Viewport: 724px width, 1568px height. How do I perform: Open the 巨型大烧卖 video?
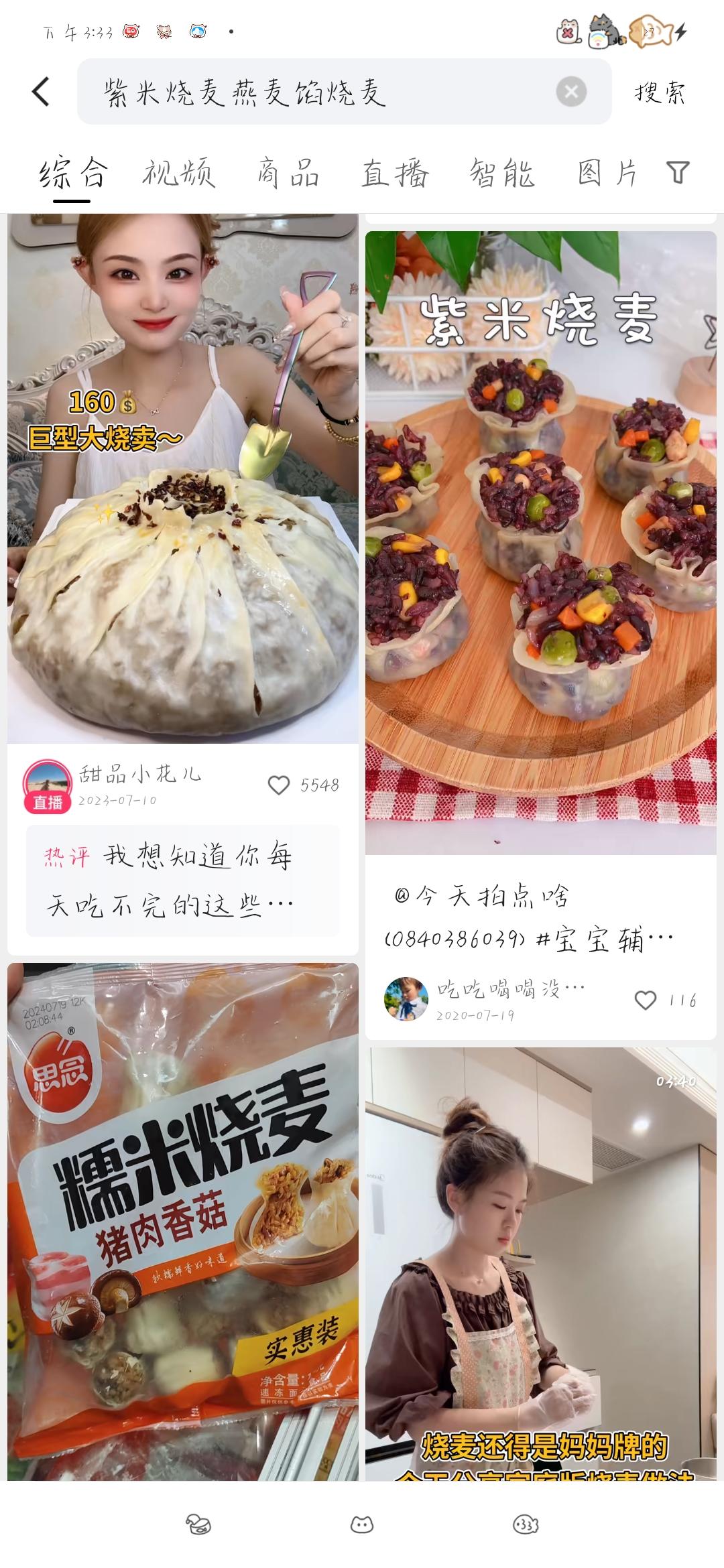click(x=182, y=478)
